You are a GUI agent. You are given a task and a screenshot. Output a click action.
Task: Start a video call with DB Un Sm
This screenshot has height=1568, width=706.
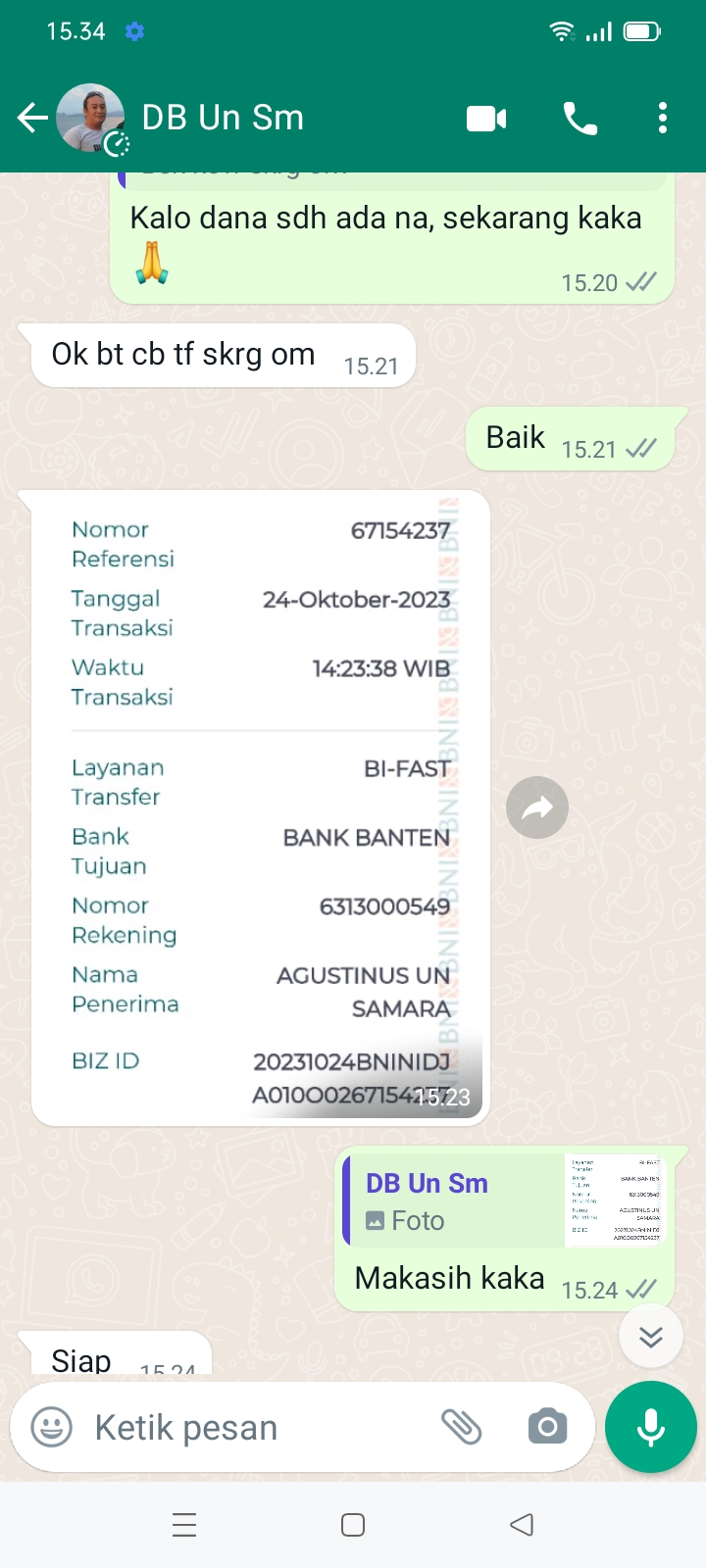[x=486, y=119]
